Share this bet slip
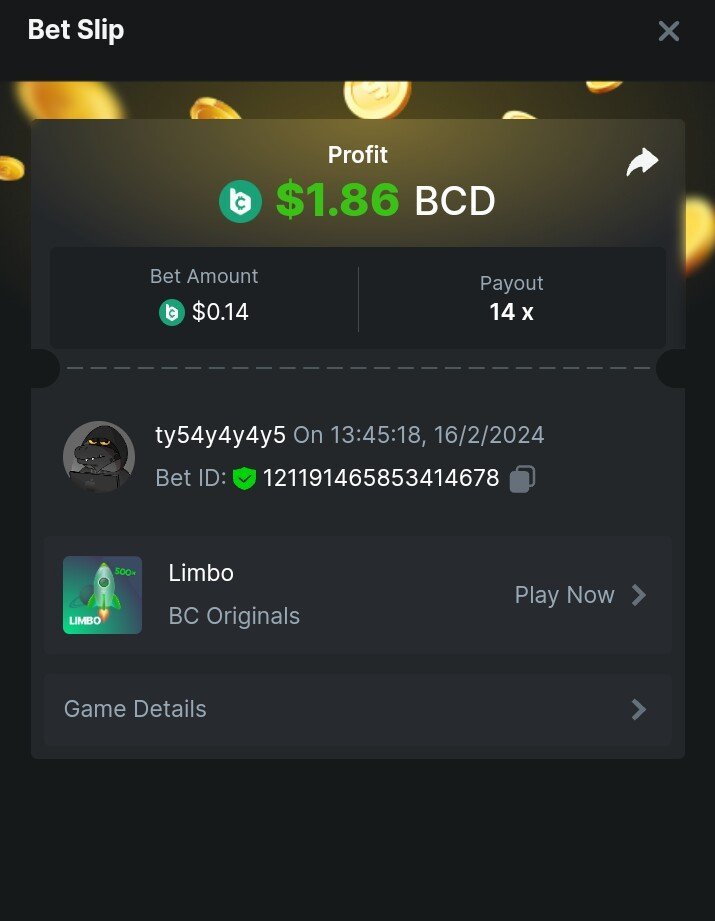Screen dimensions: 715x921 (642, 162)
